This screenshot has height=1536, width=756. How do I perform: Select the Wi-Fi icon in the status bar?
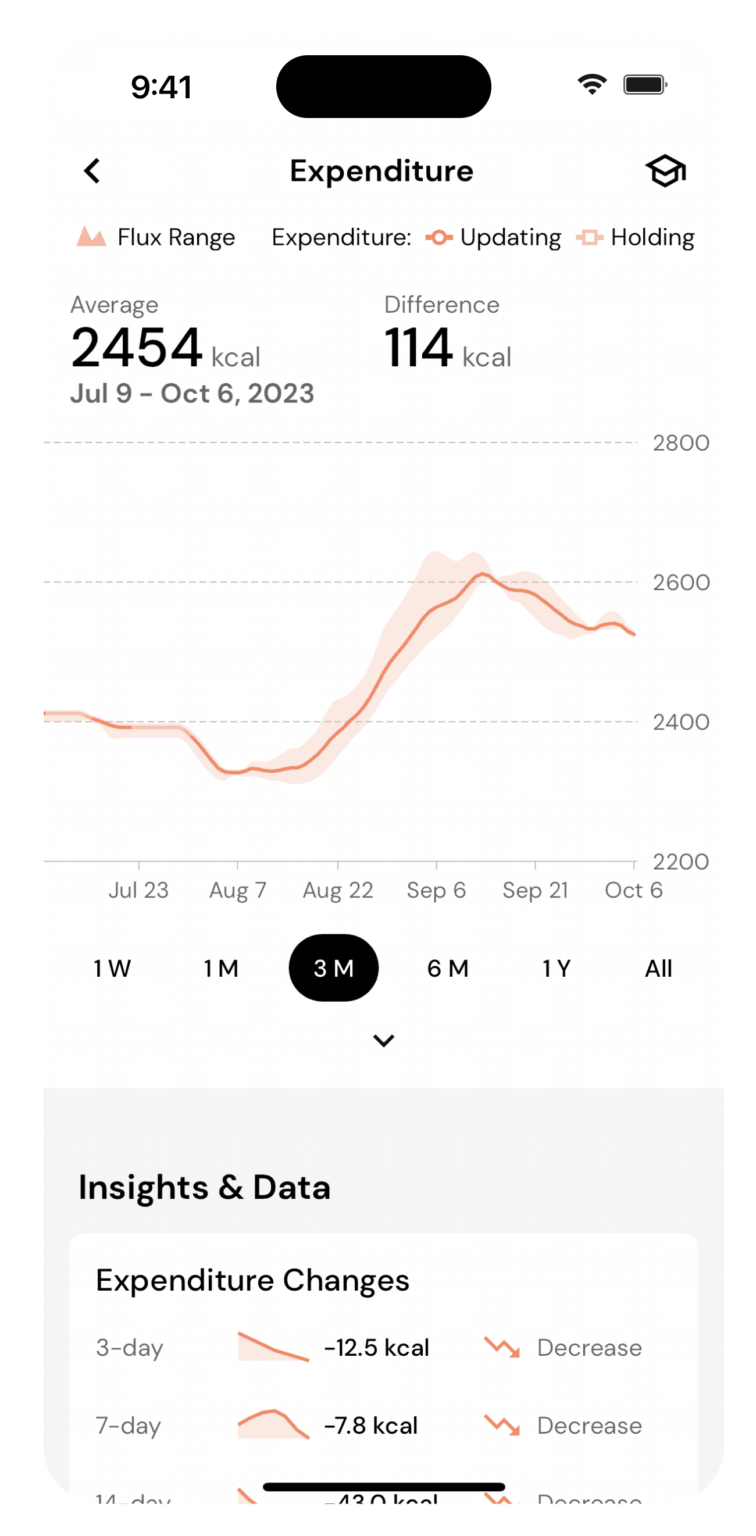coord(592,85)
